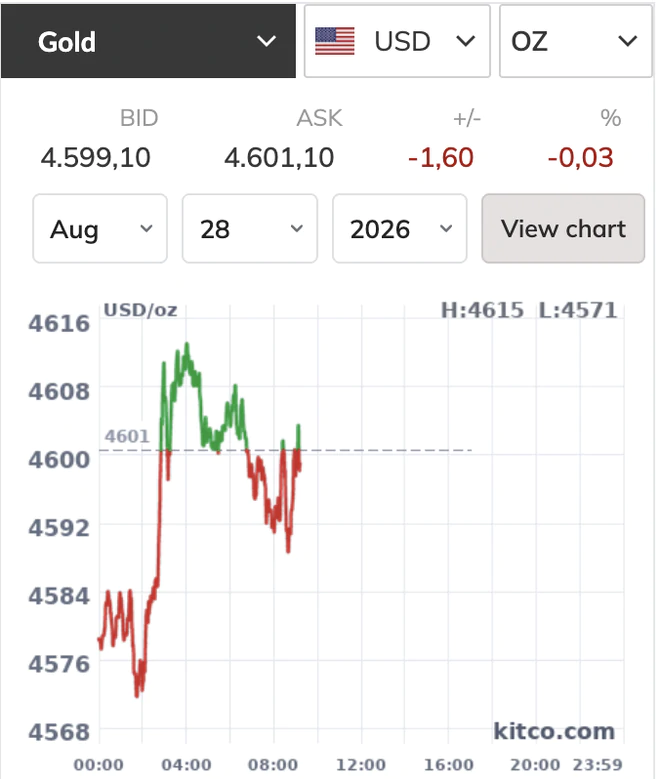Change the USD currency selector

point(397,41)
